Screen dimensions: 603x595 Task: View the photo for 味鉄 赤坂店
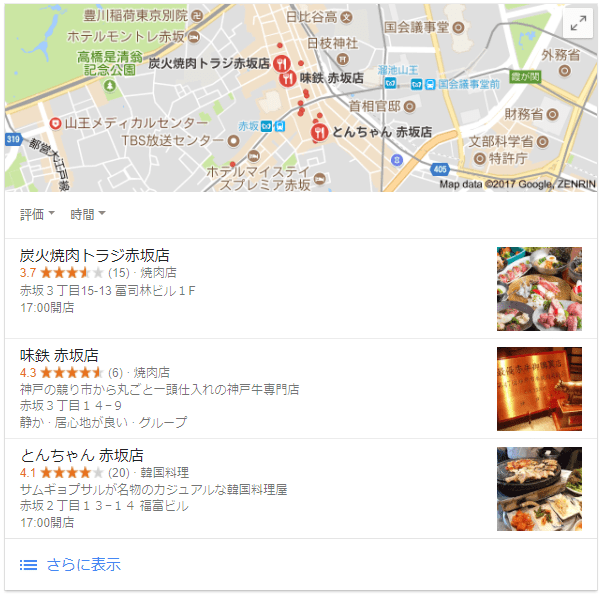click(x=539, y=389)
